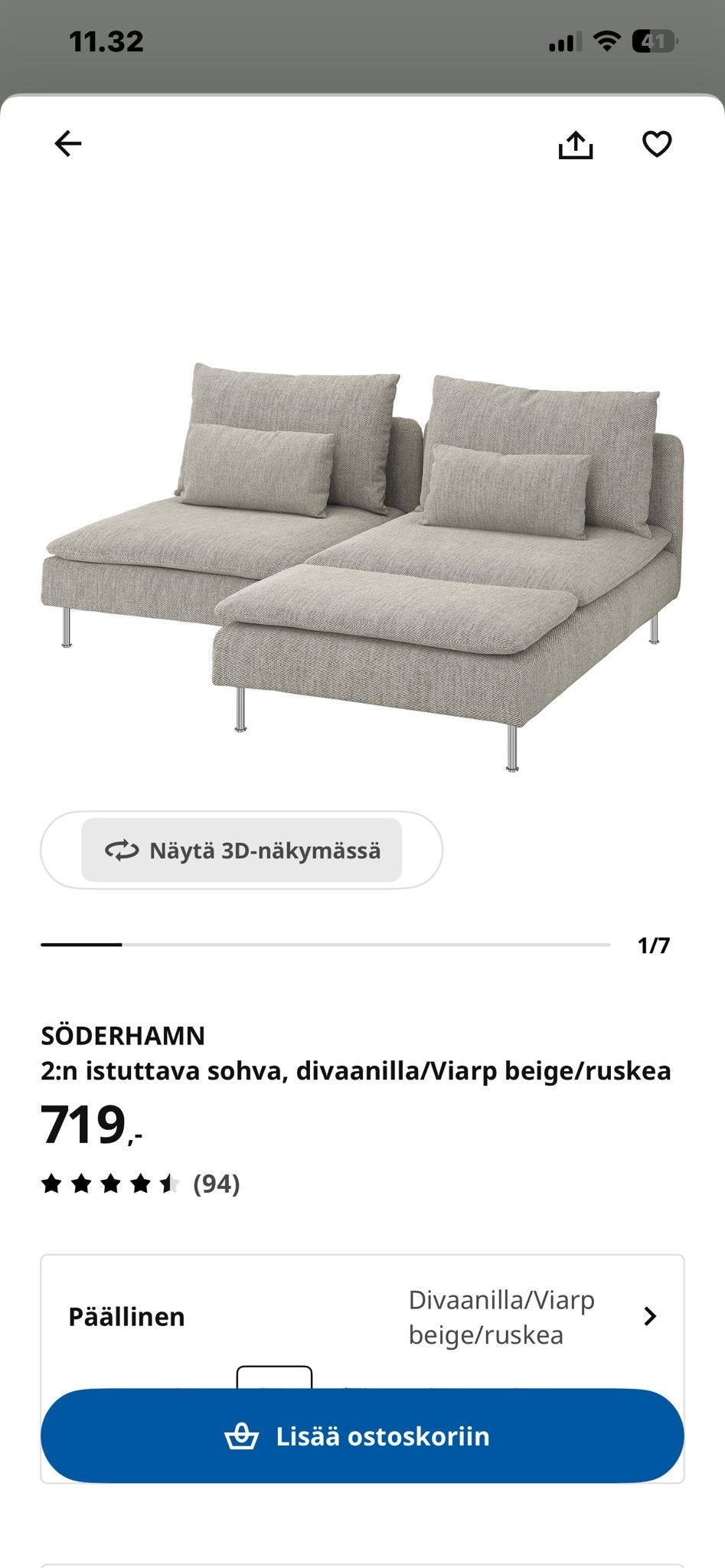This screenshot has width=725, height=1568.
Task: Tap the shopping basket icon
Action: tap(241, 1436)
